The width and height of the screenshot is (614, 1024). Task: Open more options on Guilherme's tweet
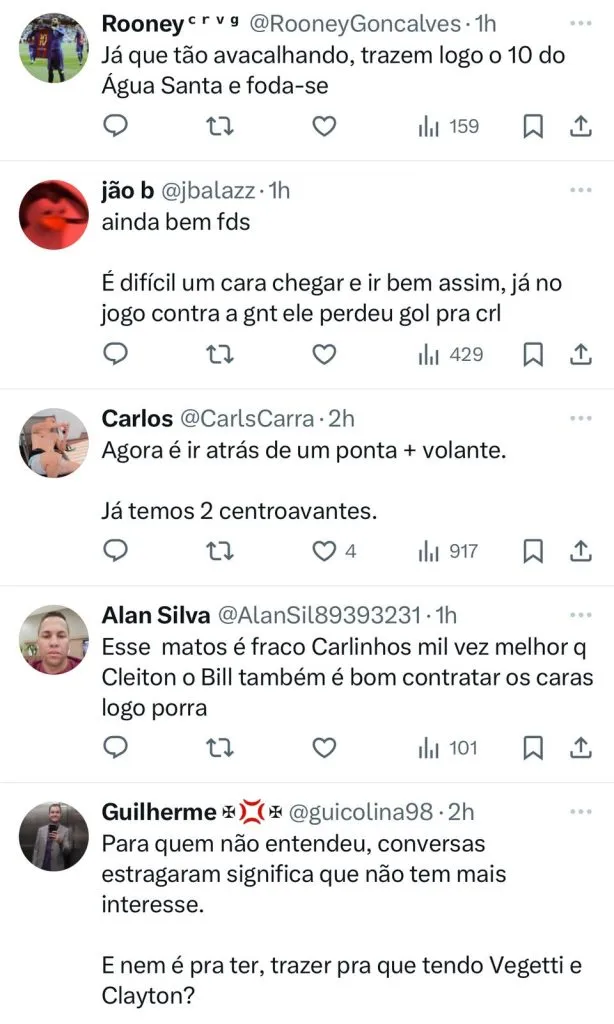[580, 812]
